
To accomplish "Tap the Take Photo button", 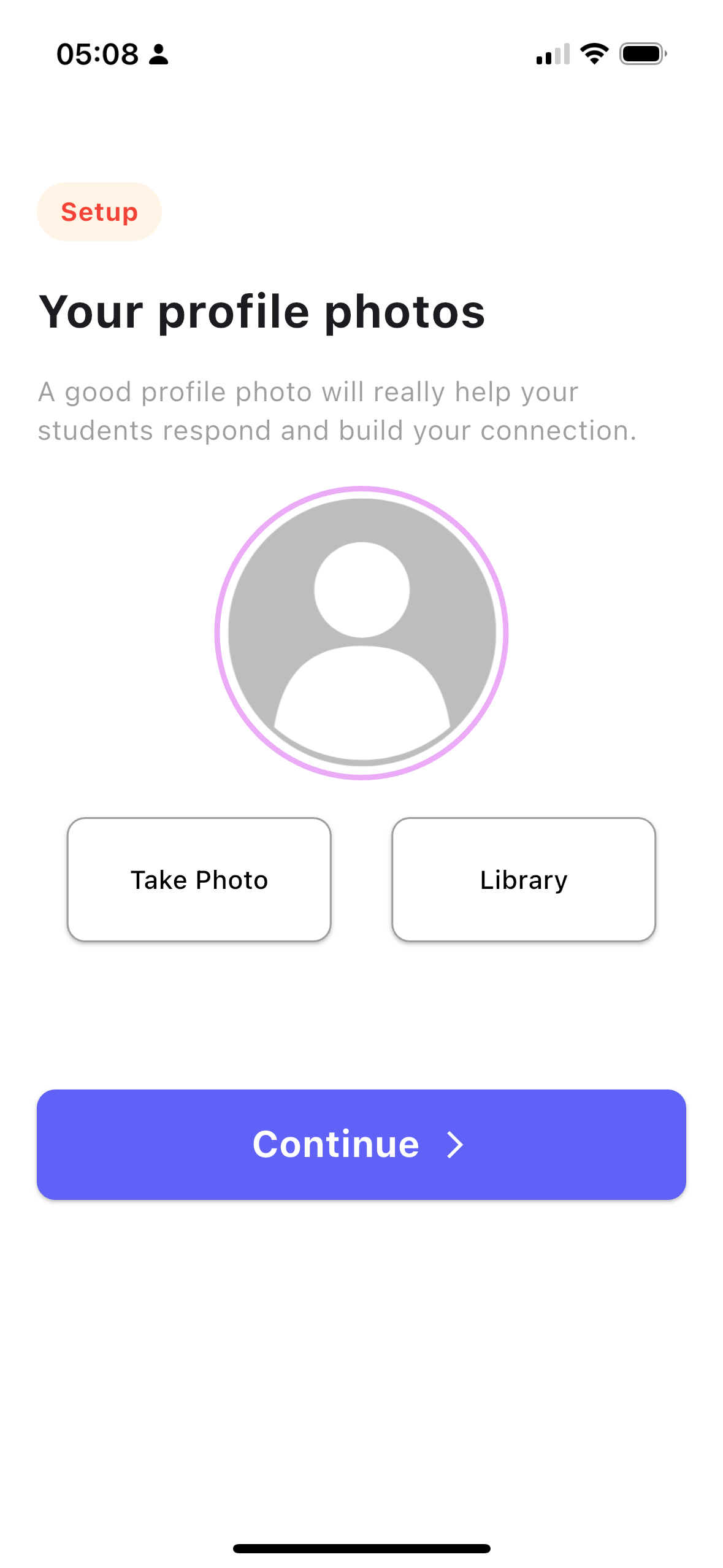I will coord(199,879).
